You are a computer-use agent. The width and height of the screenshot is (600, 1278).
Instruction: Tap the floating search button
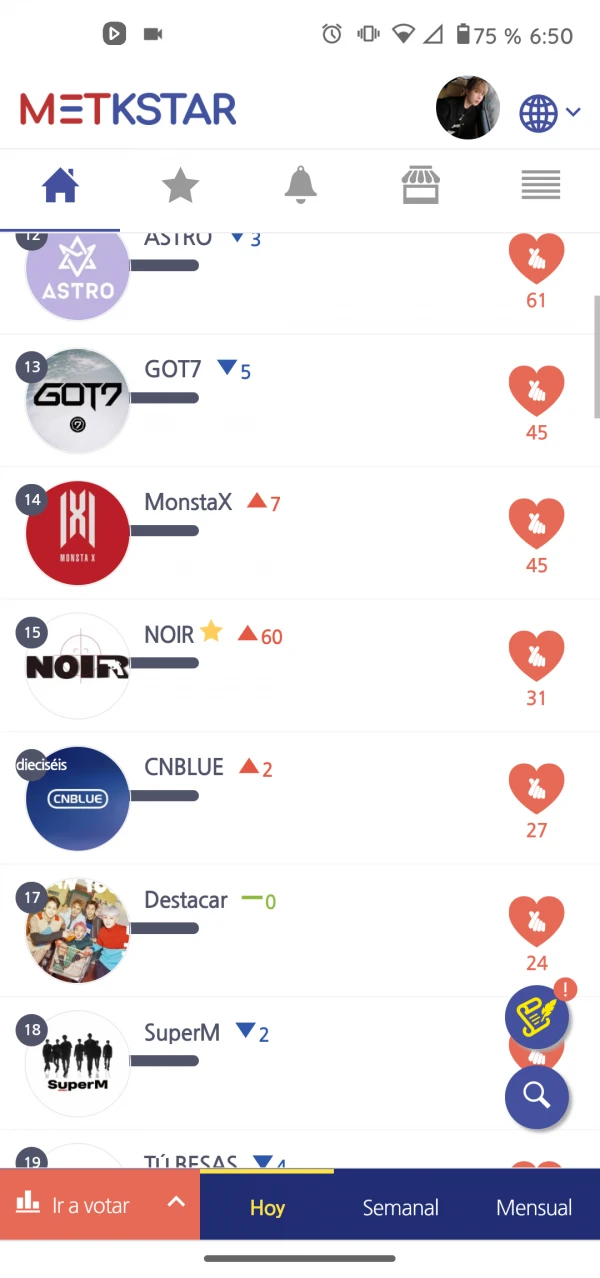click(x=537, y=1096)
